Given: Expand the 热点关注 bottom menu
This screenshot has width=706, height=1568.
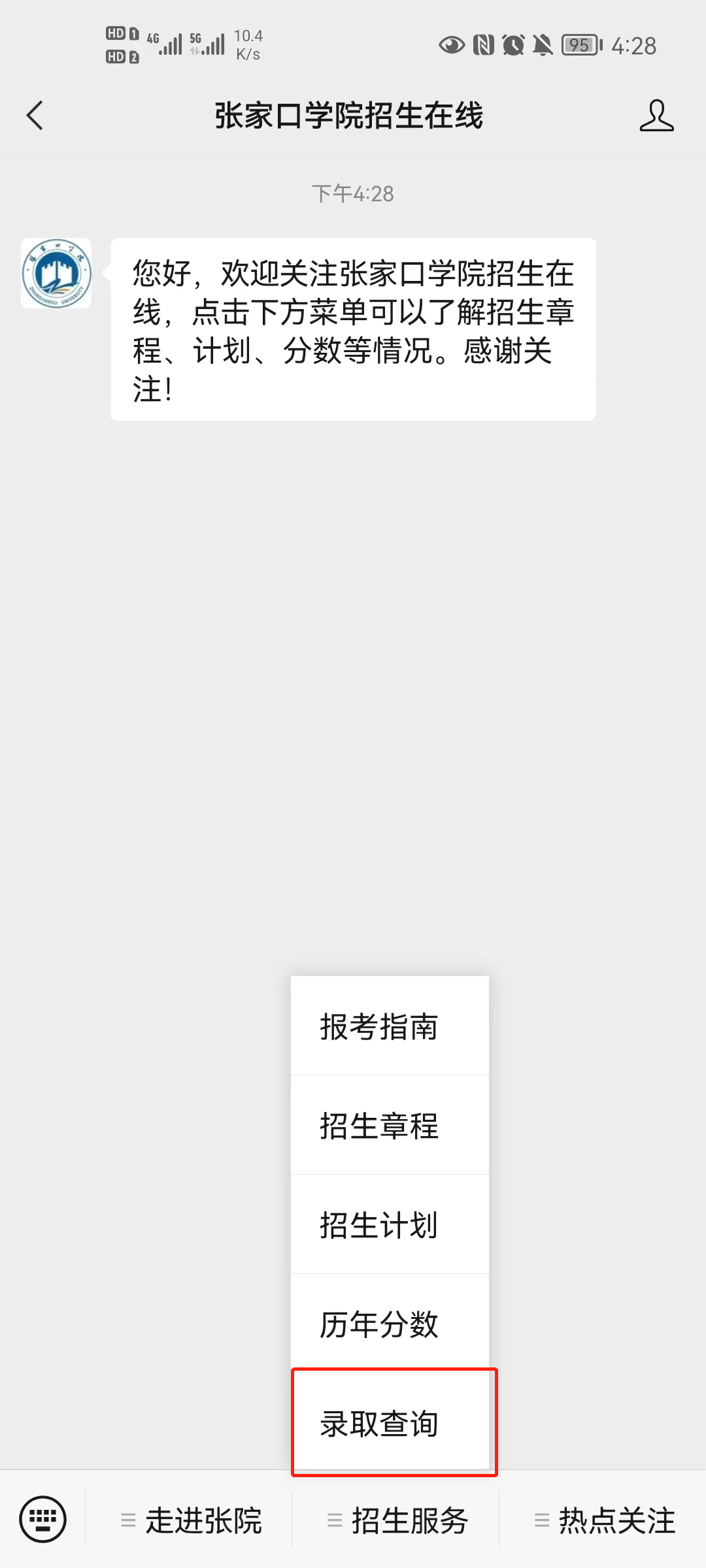Looking at the screenshot, I should 604,1520.
